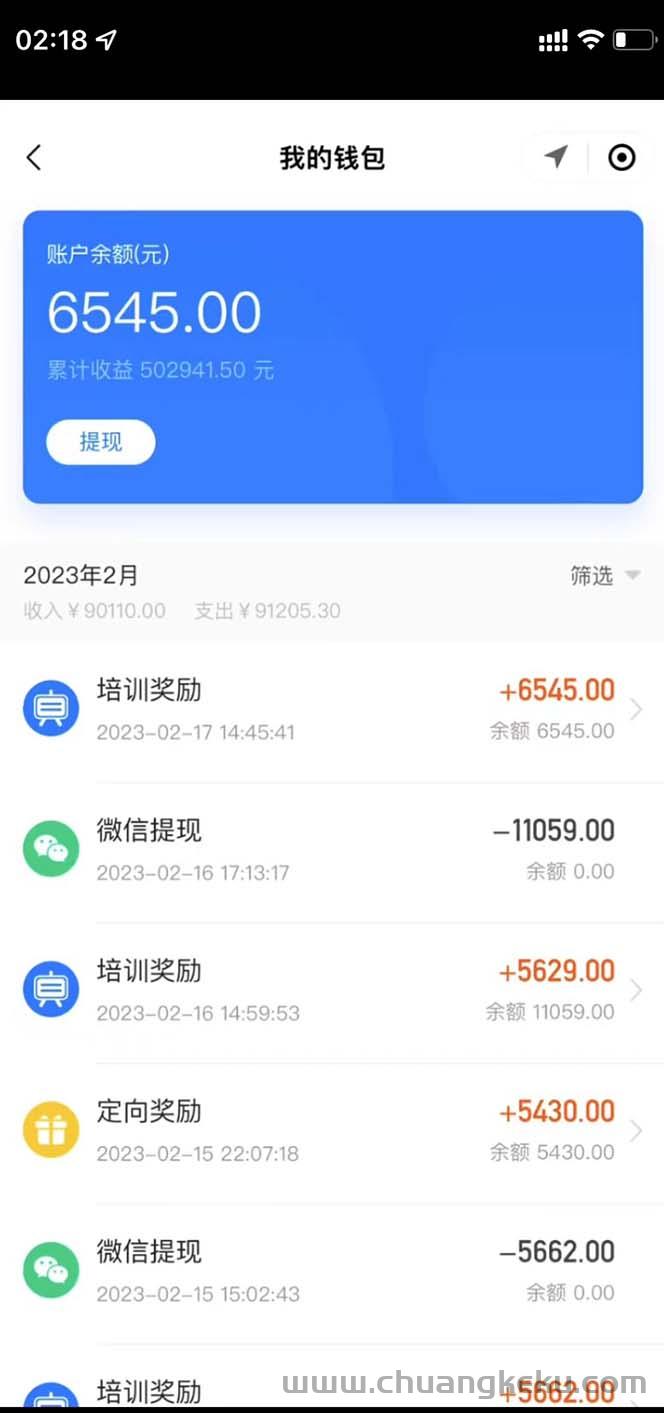Tap the circular target icon in the header
664x1413 pixels.
(x=621, y=157)
